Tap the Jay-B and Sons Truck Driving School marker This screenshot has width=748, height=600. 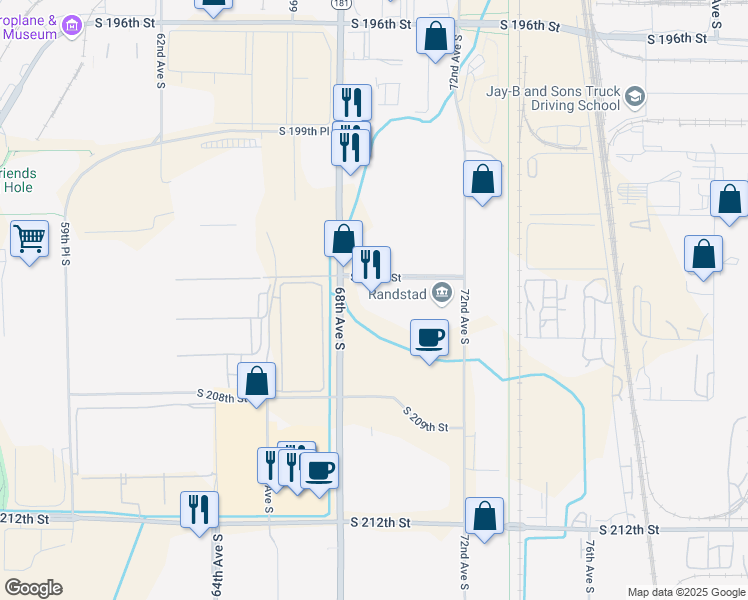[635, 97]
